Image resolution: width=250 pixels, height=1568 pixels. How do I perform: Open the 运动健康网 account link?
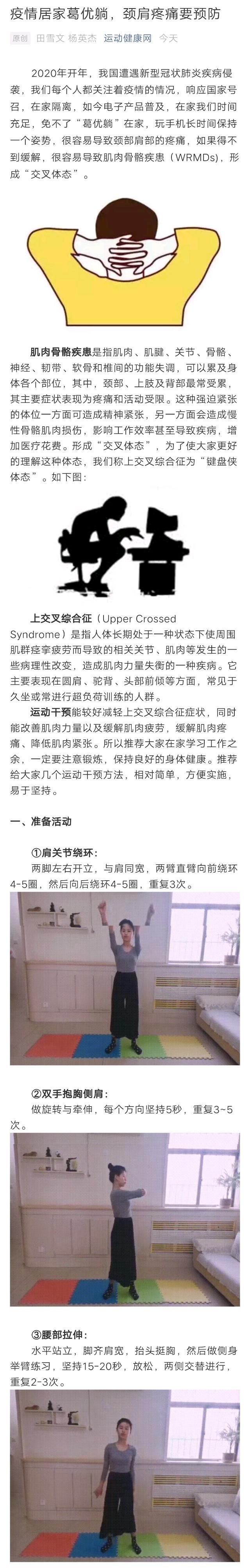coord(127,38)
